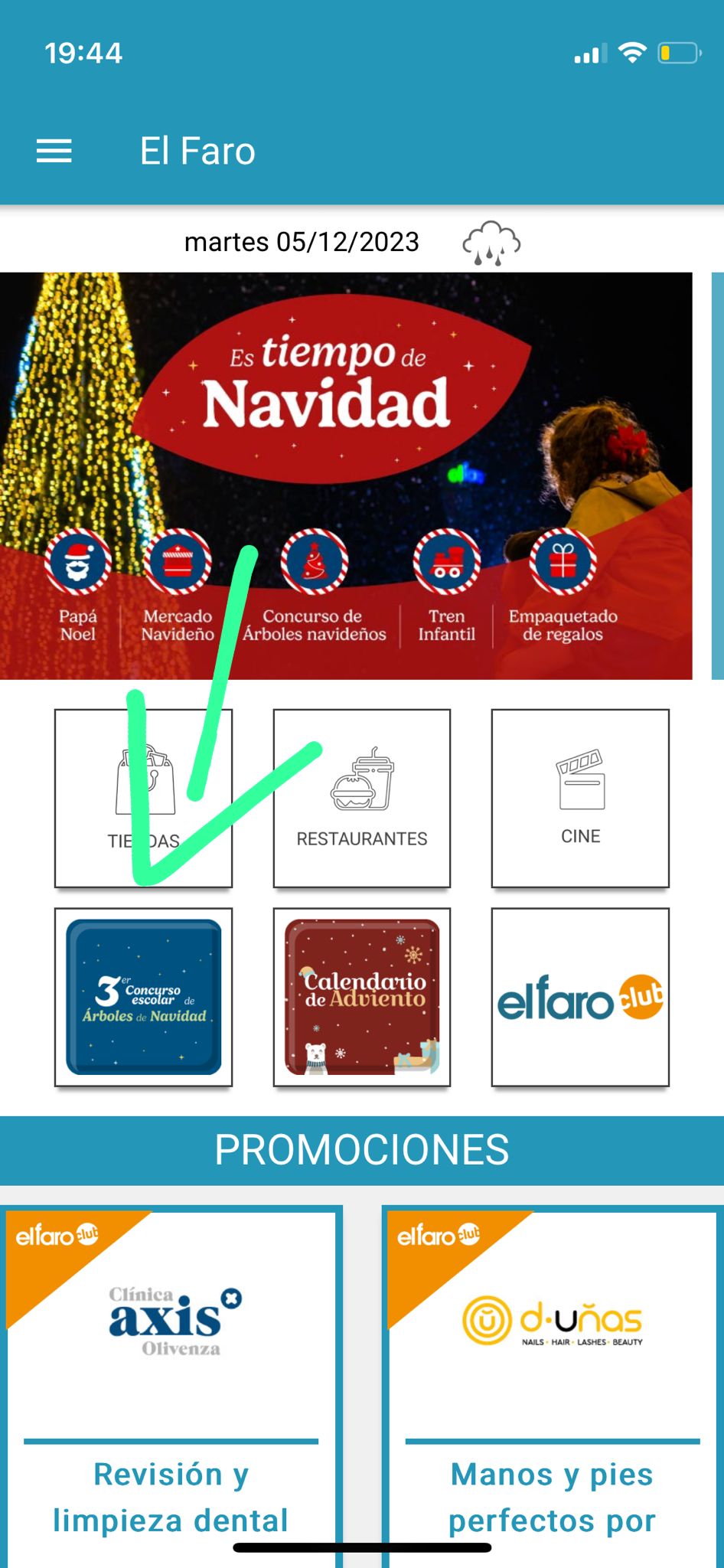
Task: Open Concurso escolar de Árboles de Navidad tile
Action: pos(143,997)
